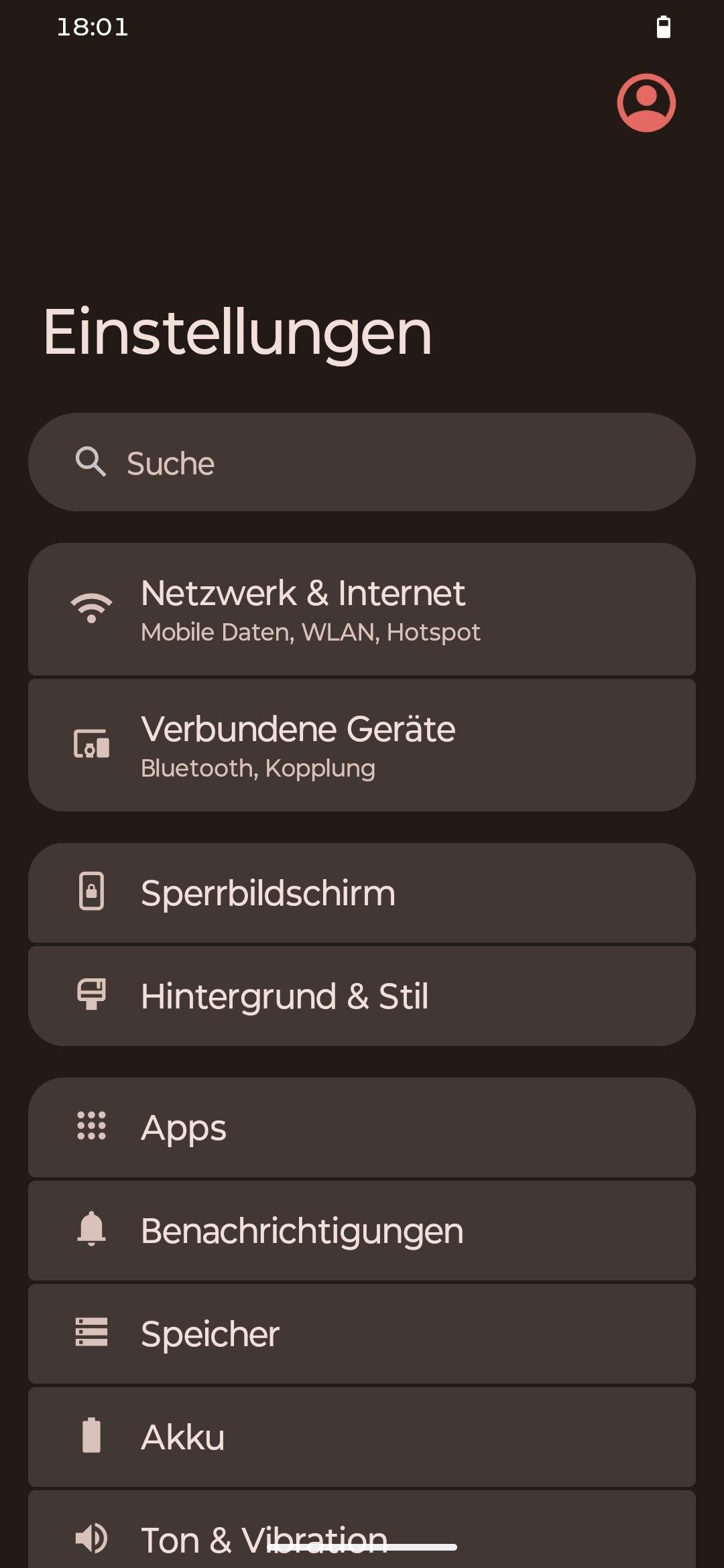This screenshot has width=724, height=1568.
Task: Open Netzwerk & Internet settings
Action: point(362,608)
